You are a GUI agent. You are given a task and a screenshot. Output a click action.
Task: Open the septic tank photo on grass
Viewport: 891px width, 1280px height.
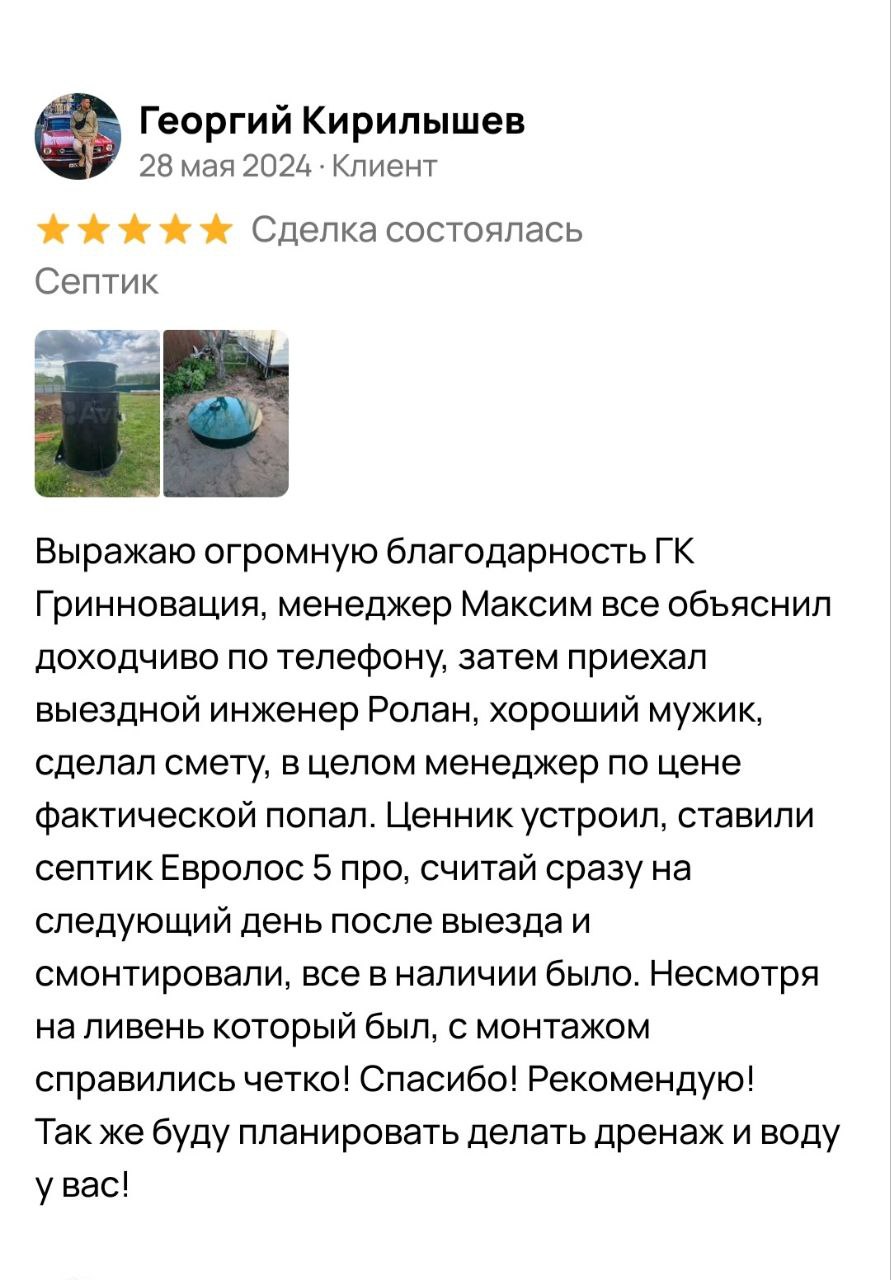[97, 413]
